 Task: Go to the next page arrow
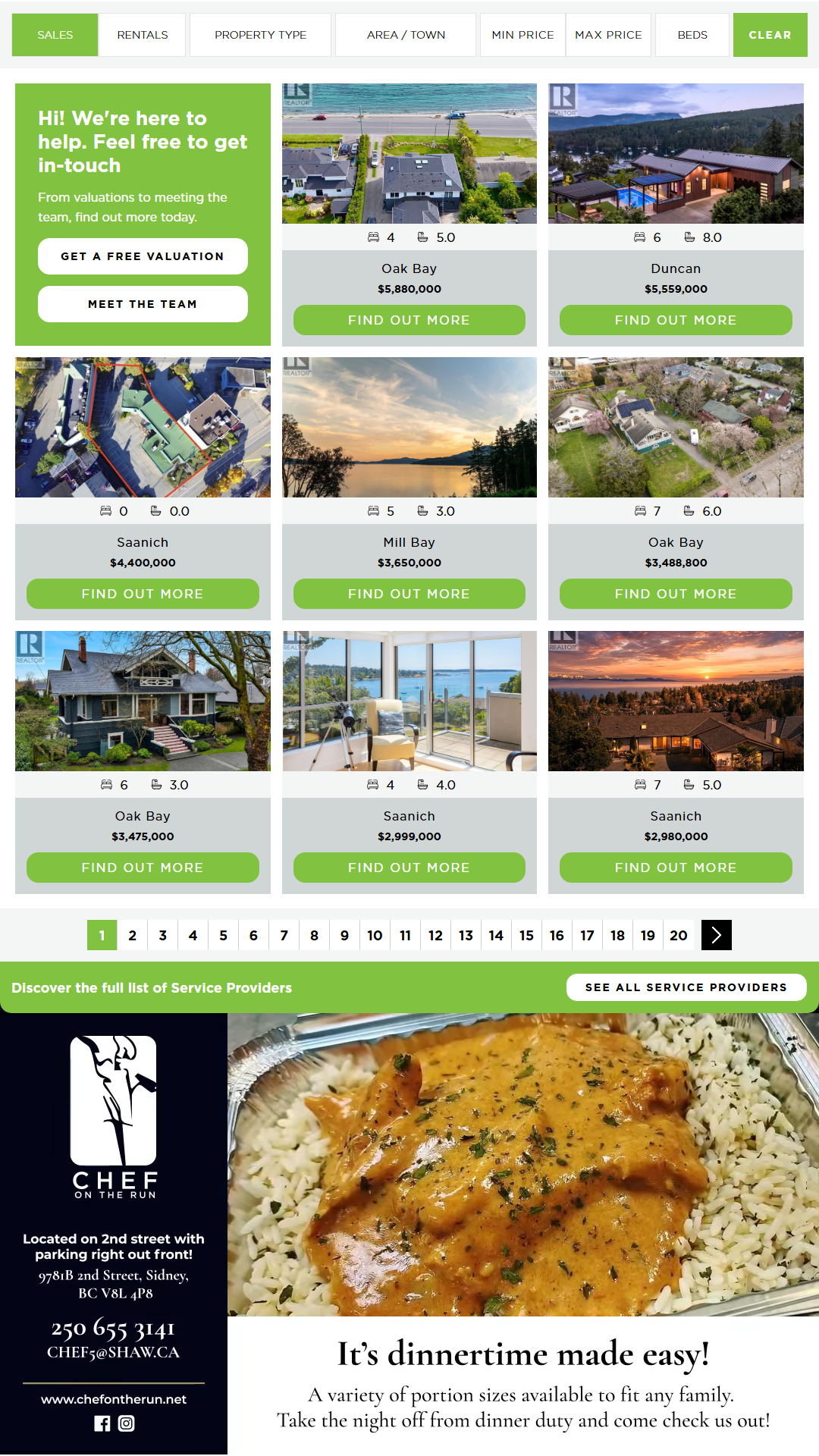(717, 935)
